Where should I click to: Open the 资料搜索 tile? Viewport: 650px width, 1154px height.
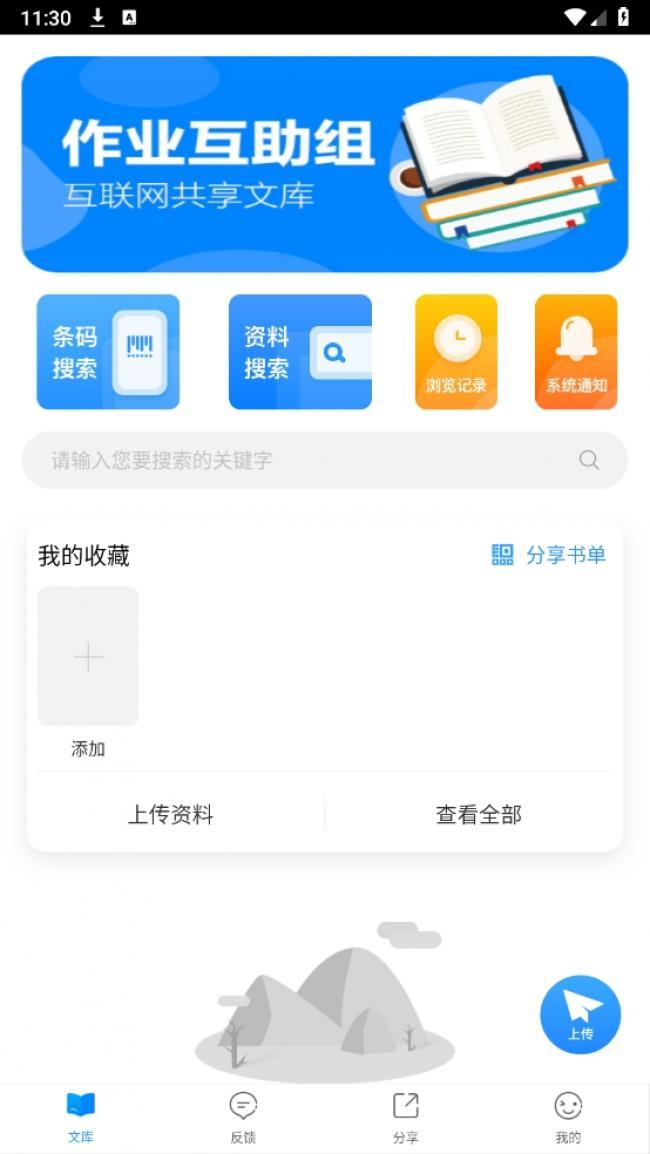pyautogui.click(x=300, y=352)
